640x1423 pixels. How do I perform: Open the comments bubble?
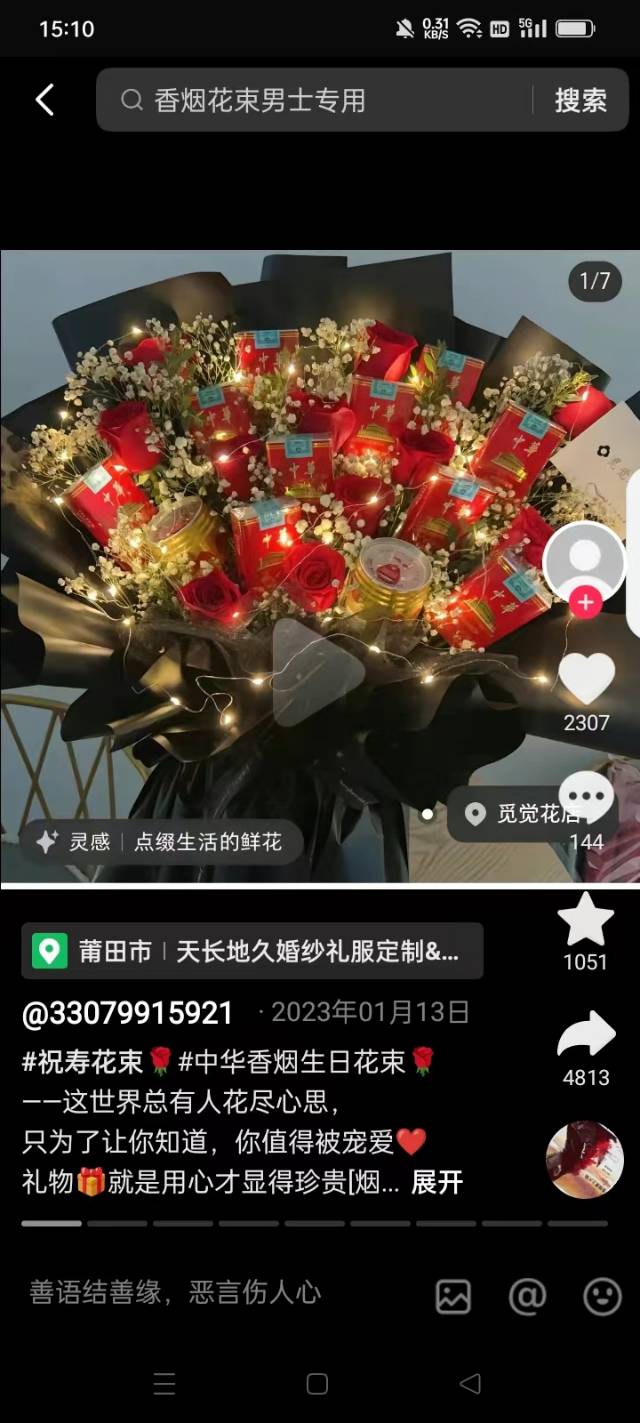pyautogui.click(x=587, y=797)
